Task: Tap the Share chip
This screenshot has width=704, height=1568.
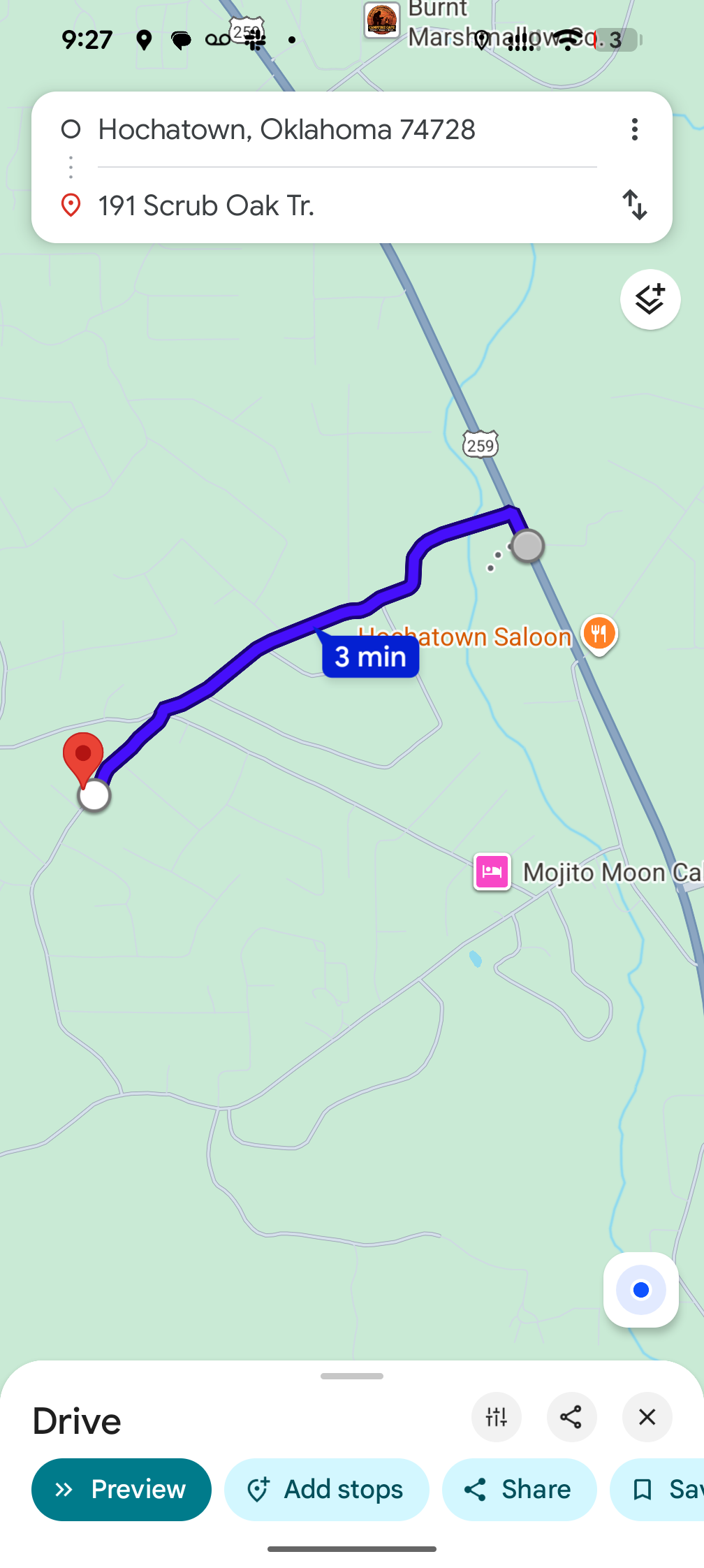Action: (x=519, y=1490)
